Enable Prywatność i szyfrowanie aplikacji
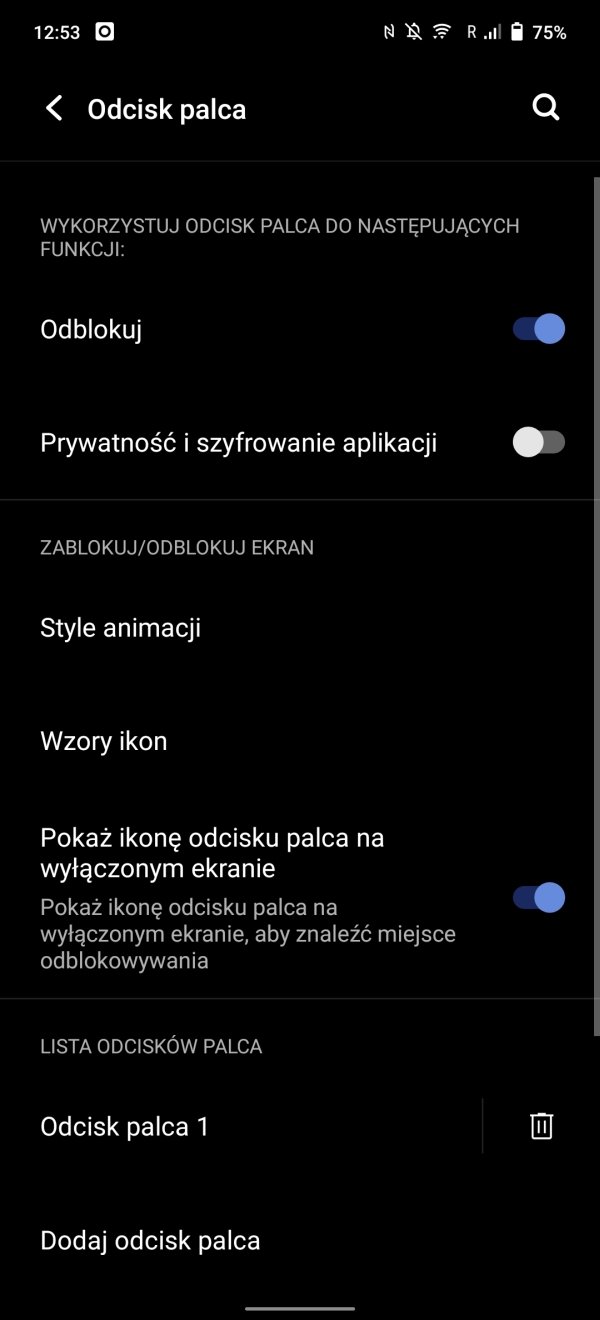Image resolution: width=600 pixels, height=1320 pixels. point(539,442)
